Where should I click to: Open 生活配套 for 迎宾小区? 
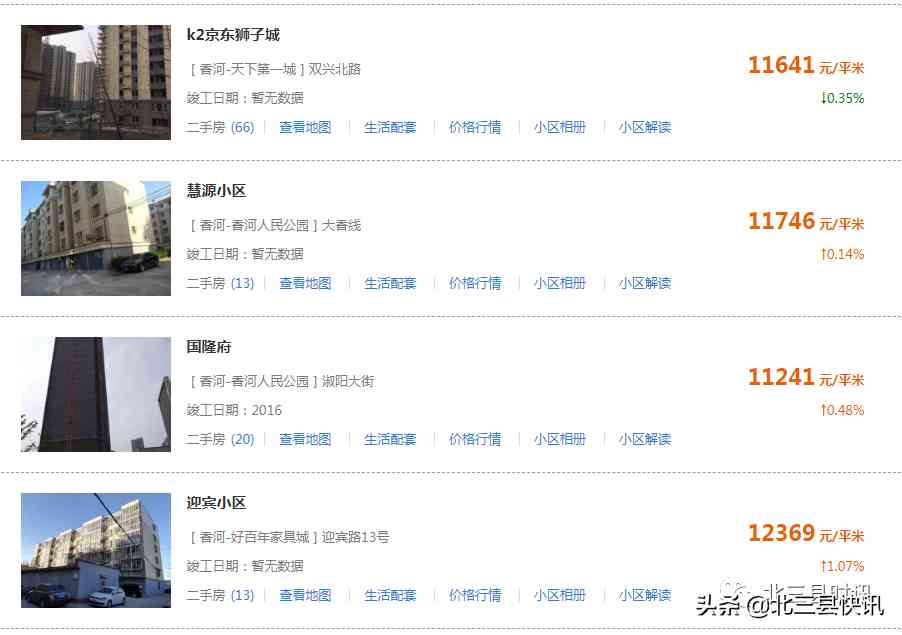click(x=390, y=595)
